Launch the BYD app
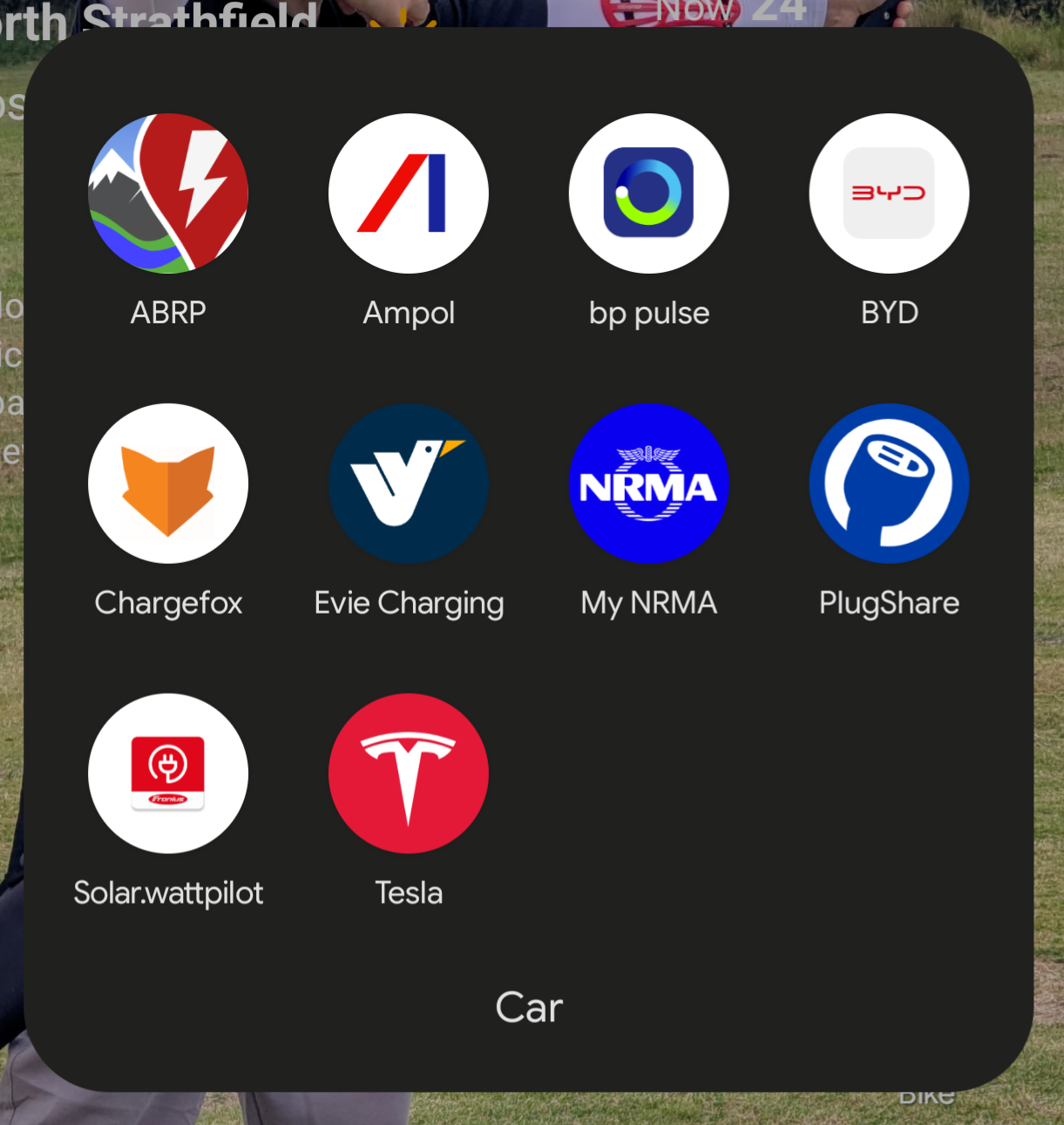 pyautogui.click(x=889, y=193)
